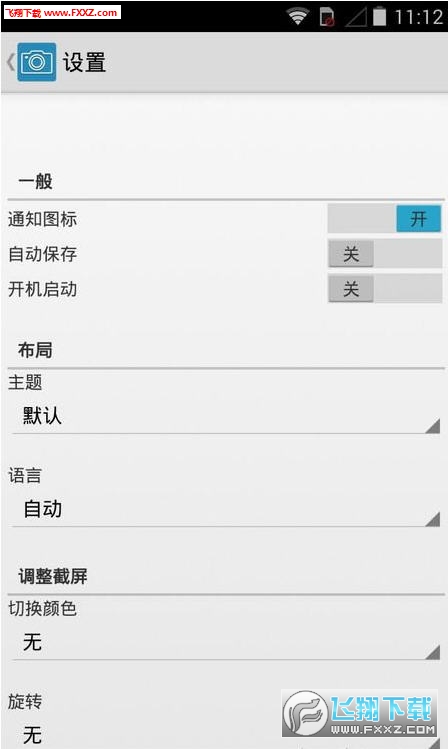
Task: Turn off the 通知图标 switch
Action: coord(384,219)
